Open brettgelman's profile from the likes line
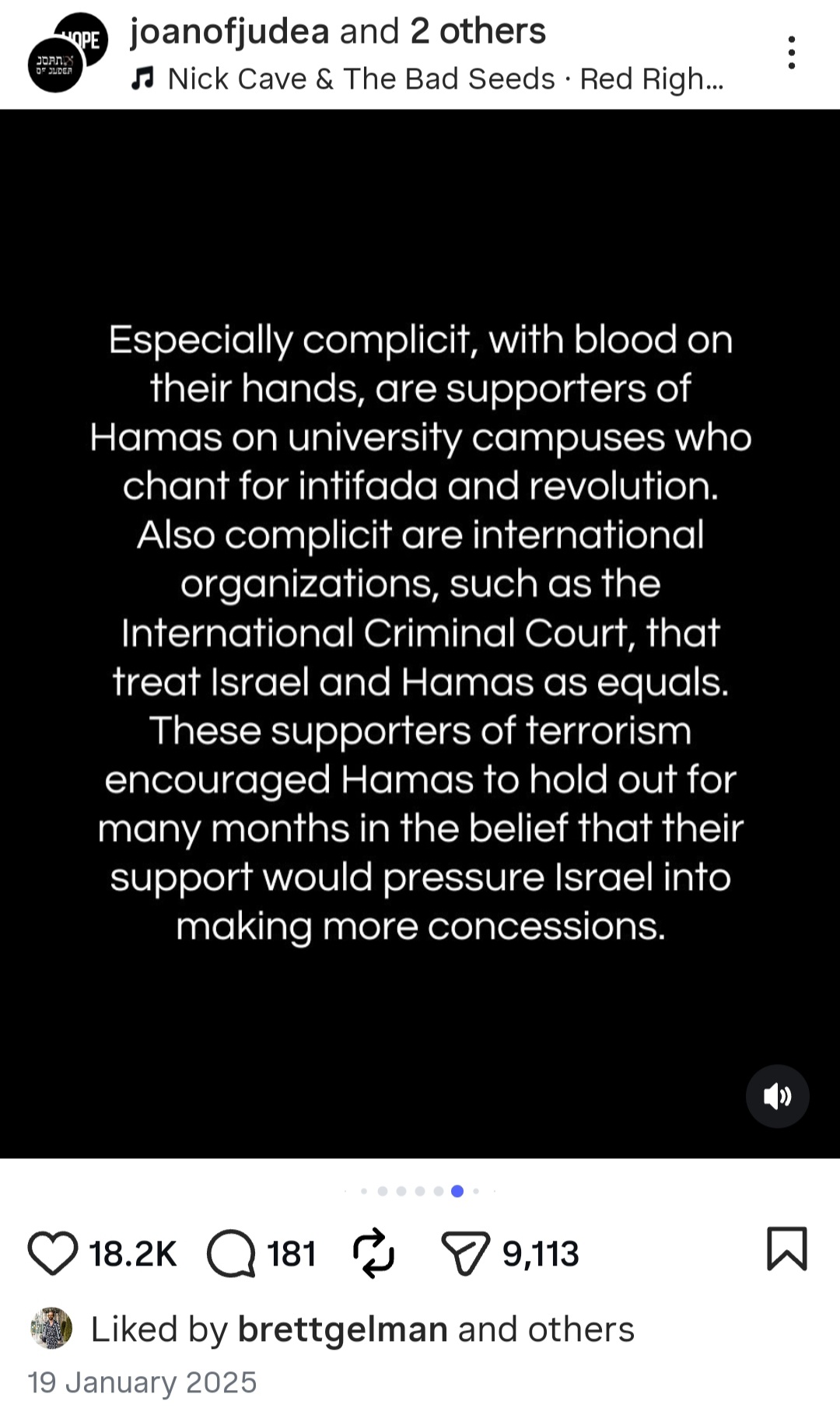 (x=342, y=1329)
